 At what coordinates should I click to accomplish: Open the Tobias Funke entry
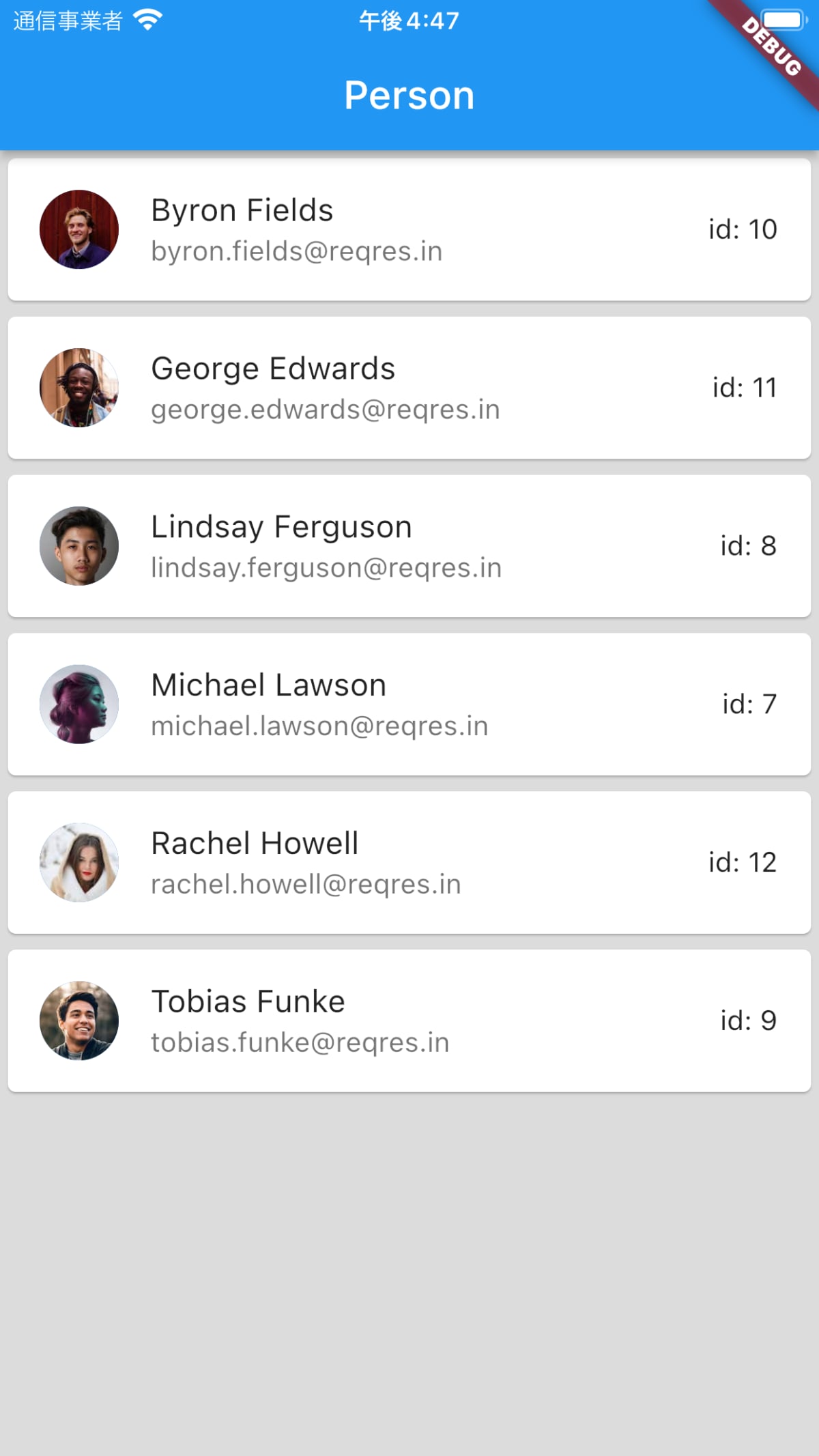pyautogui.click(x=409, y=1022)
